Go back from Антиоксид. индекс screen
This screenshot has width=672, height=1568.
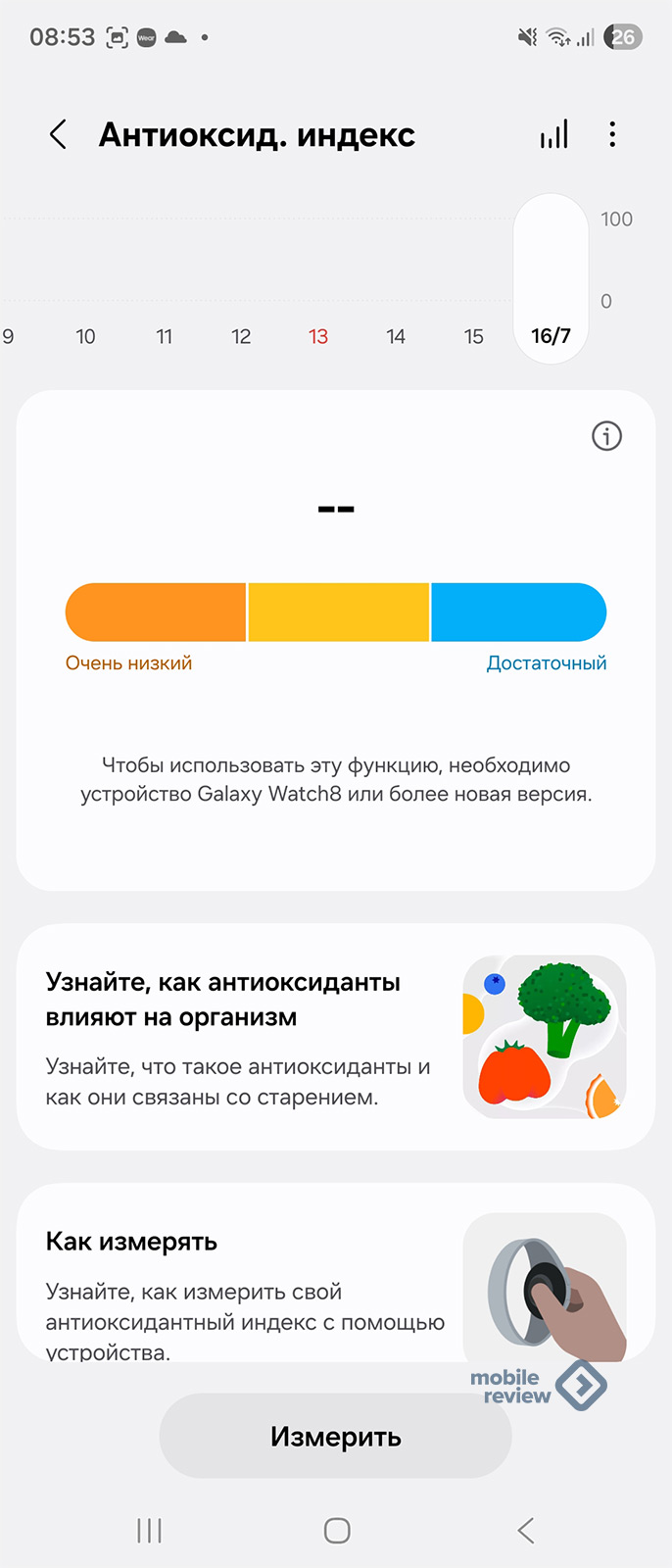click(x=59, y=134)
